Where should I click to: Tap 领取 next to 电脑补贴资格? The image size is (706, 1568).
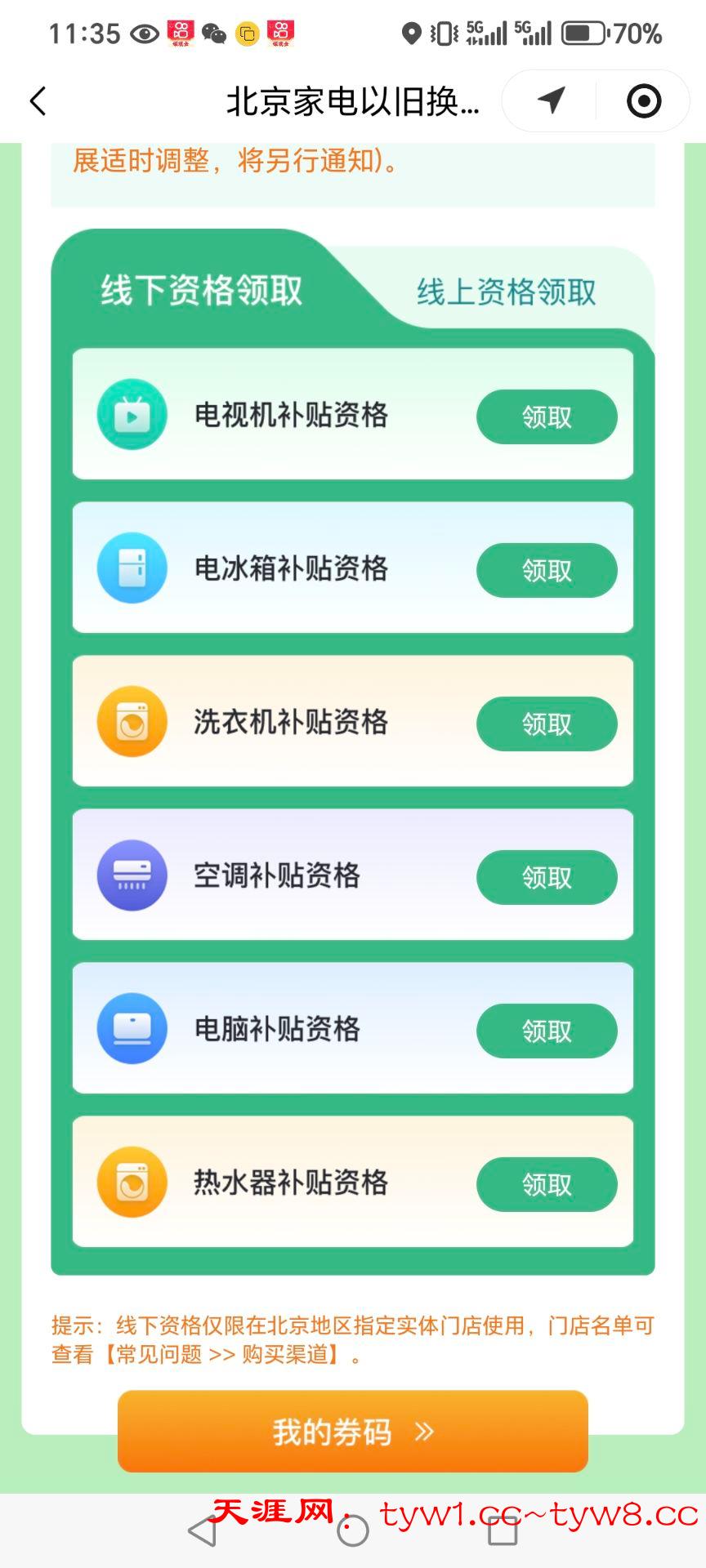(547, 1031)
